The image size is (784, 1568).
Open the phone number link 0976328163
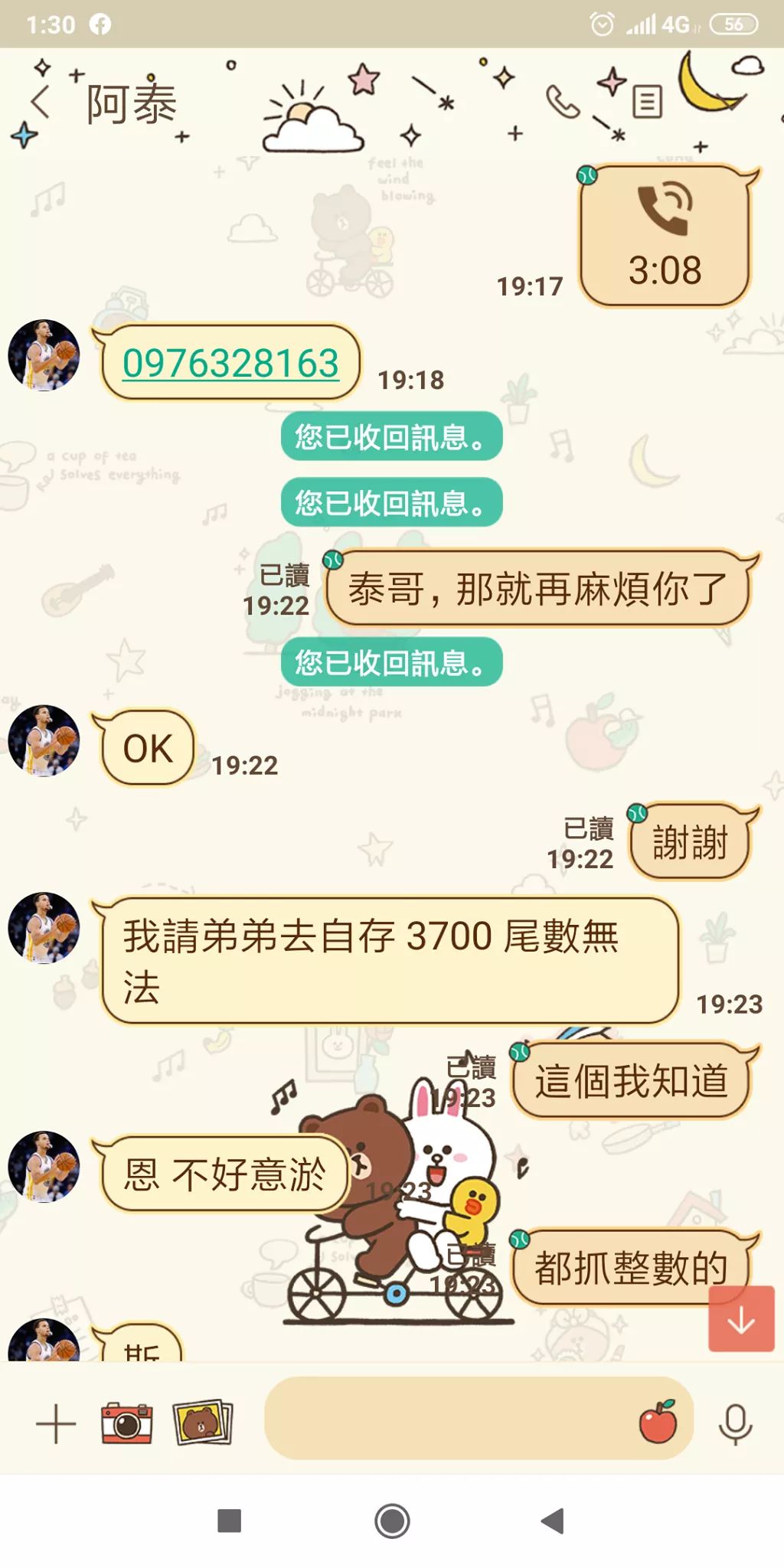point(230,363)
